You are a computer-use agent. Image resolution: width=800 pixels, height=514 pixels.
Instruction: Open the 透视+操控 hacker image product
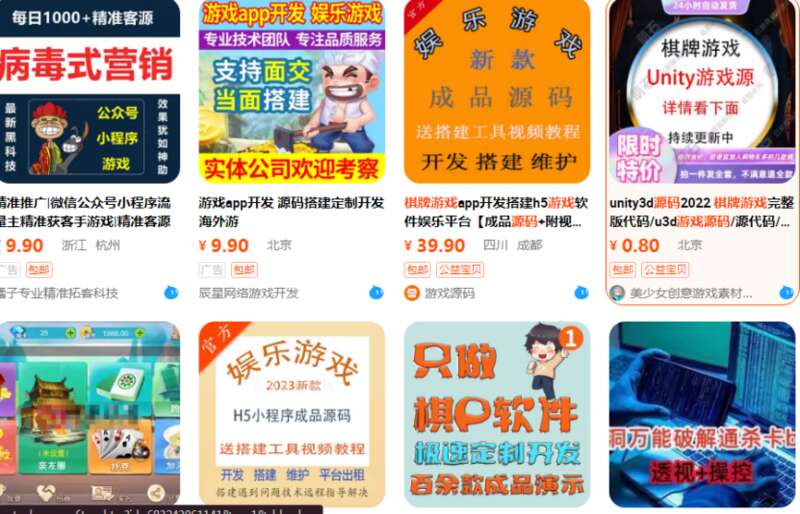tap(702, 412)
